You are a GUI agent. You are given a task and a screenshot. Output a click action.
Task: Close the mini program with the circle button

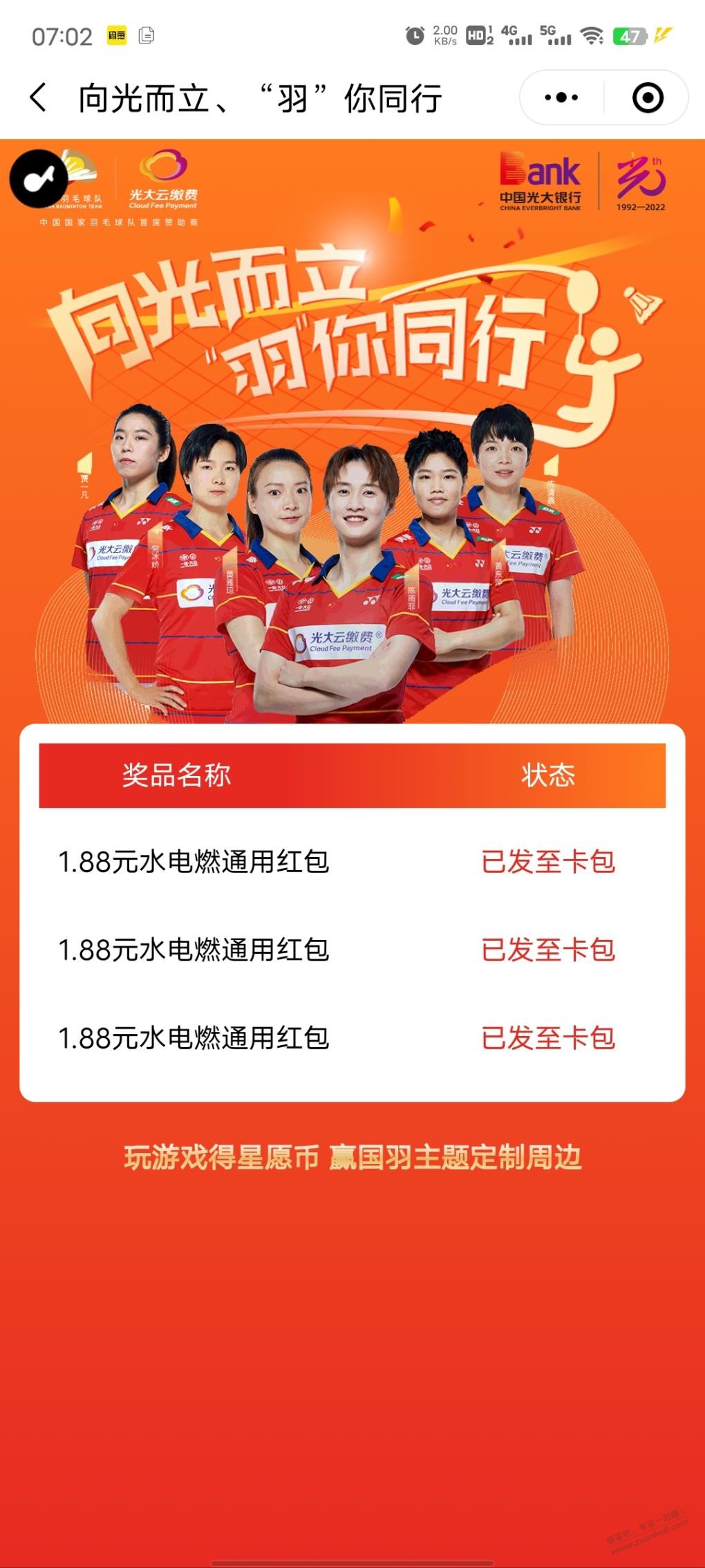[x=648, y=98]
